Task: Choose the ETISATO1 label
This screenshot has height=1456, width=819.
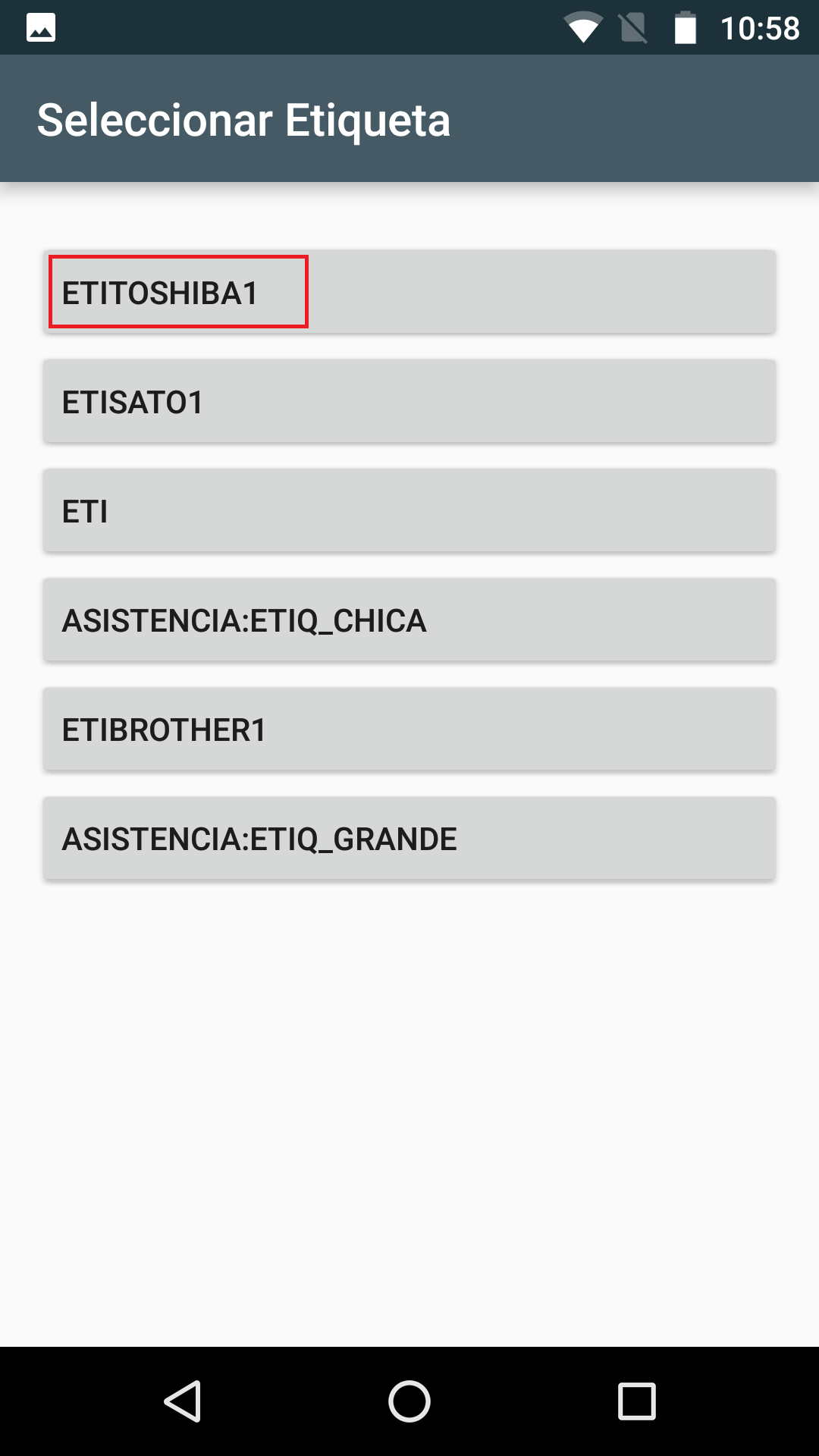Action: (x=409, y=401)
